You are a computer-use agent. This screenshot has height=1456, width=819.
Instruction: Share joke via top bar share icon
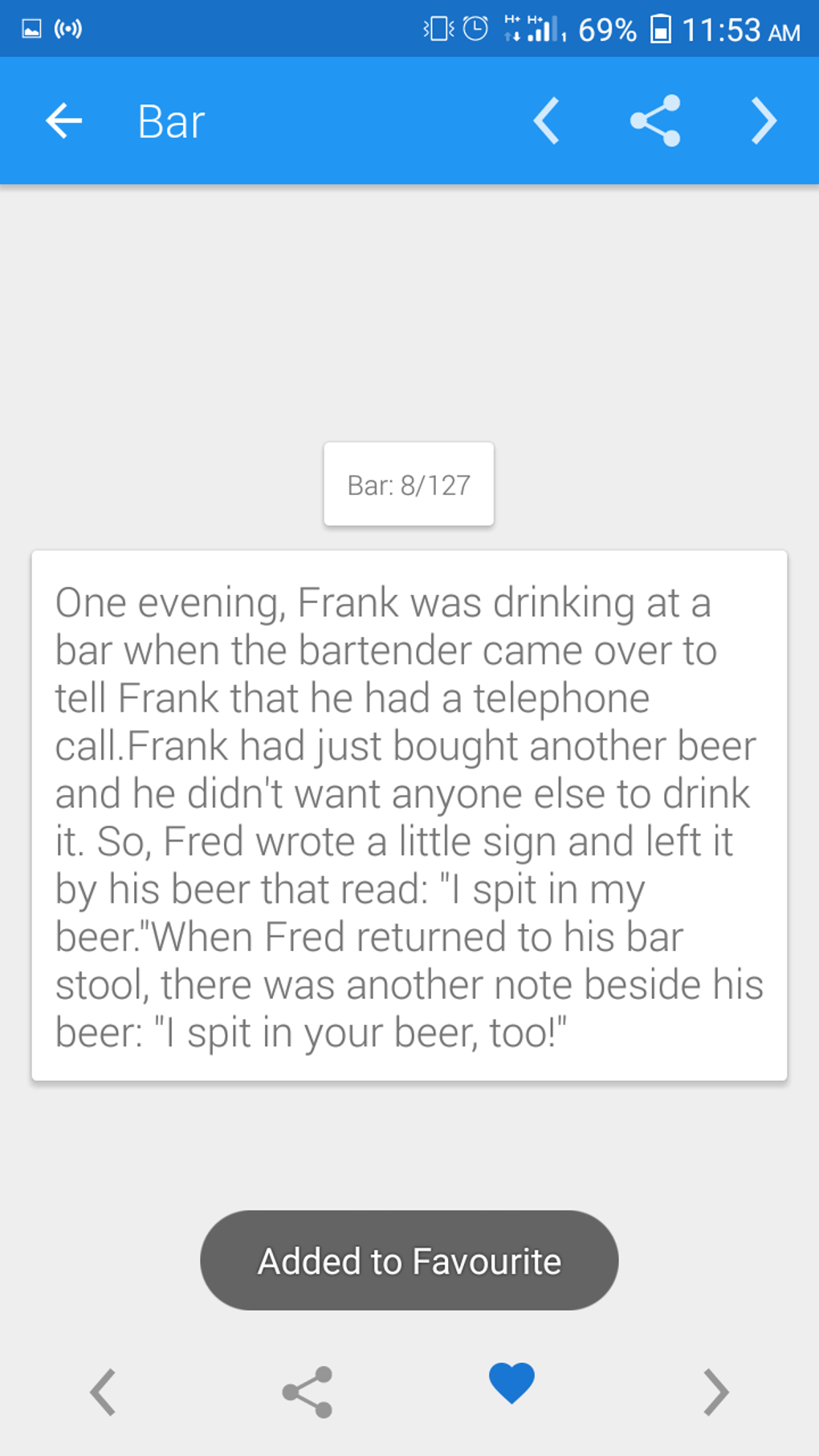click(x=655, y=121)
